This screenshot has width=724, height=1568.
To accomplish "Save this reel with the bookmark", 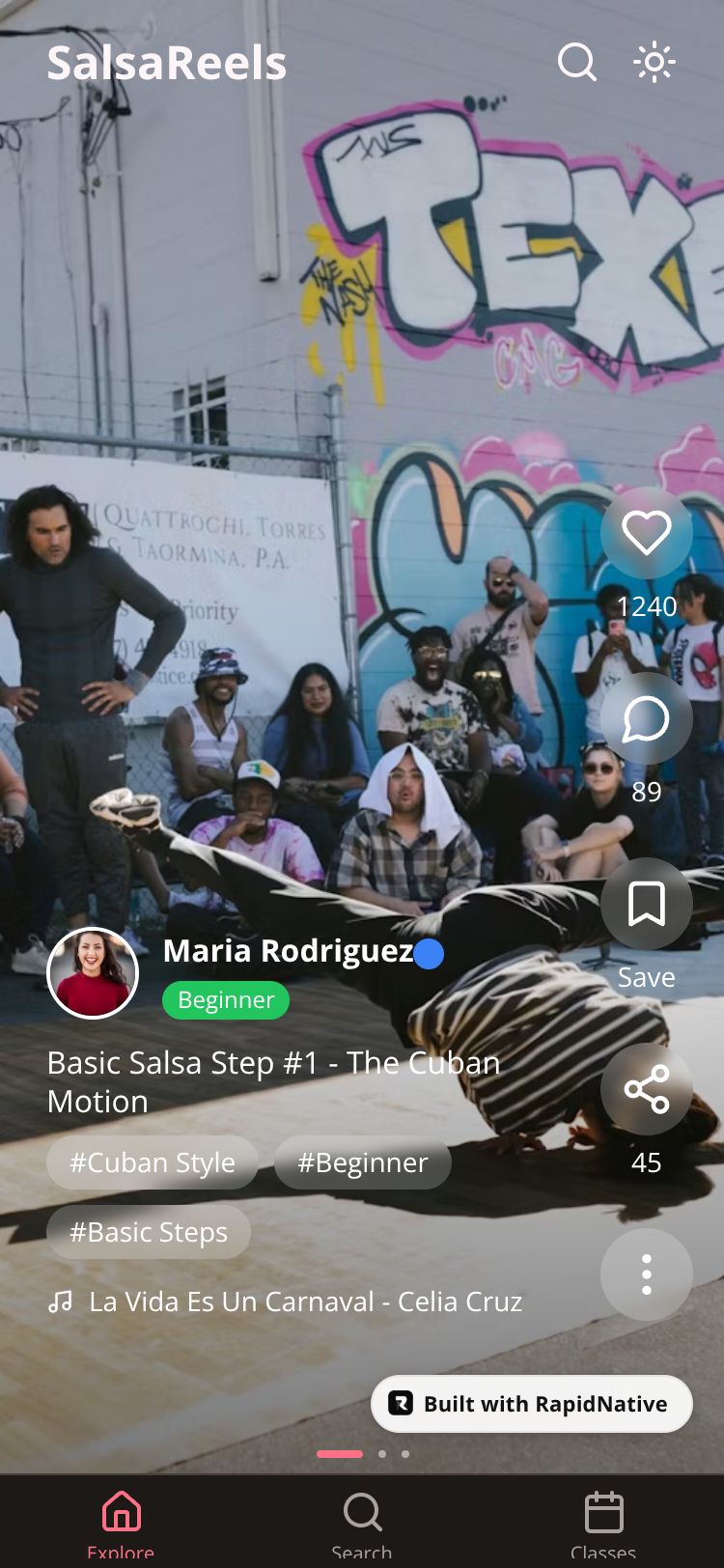I will [646, 904].
